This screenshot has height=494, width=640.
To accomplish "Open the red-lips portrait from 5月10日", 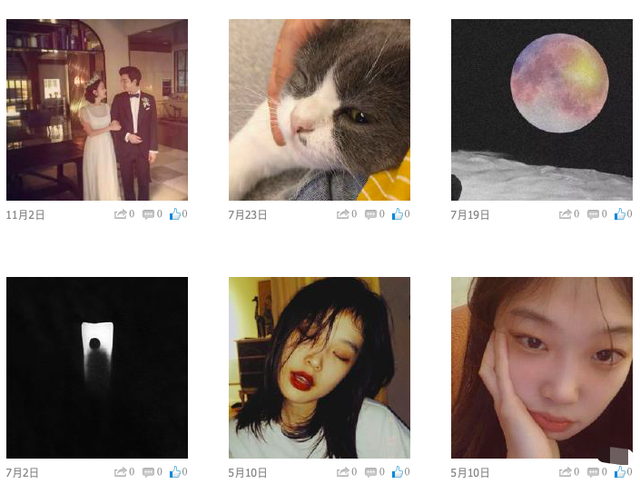I will 319,367.
